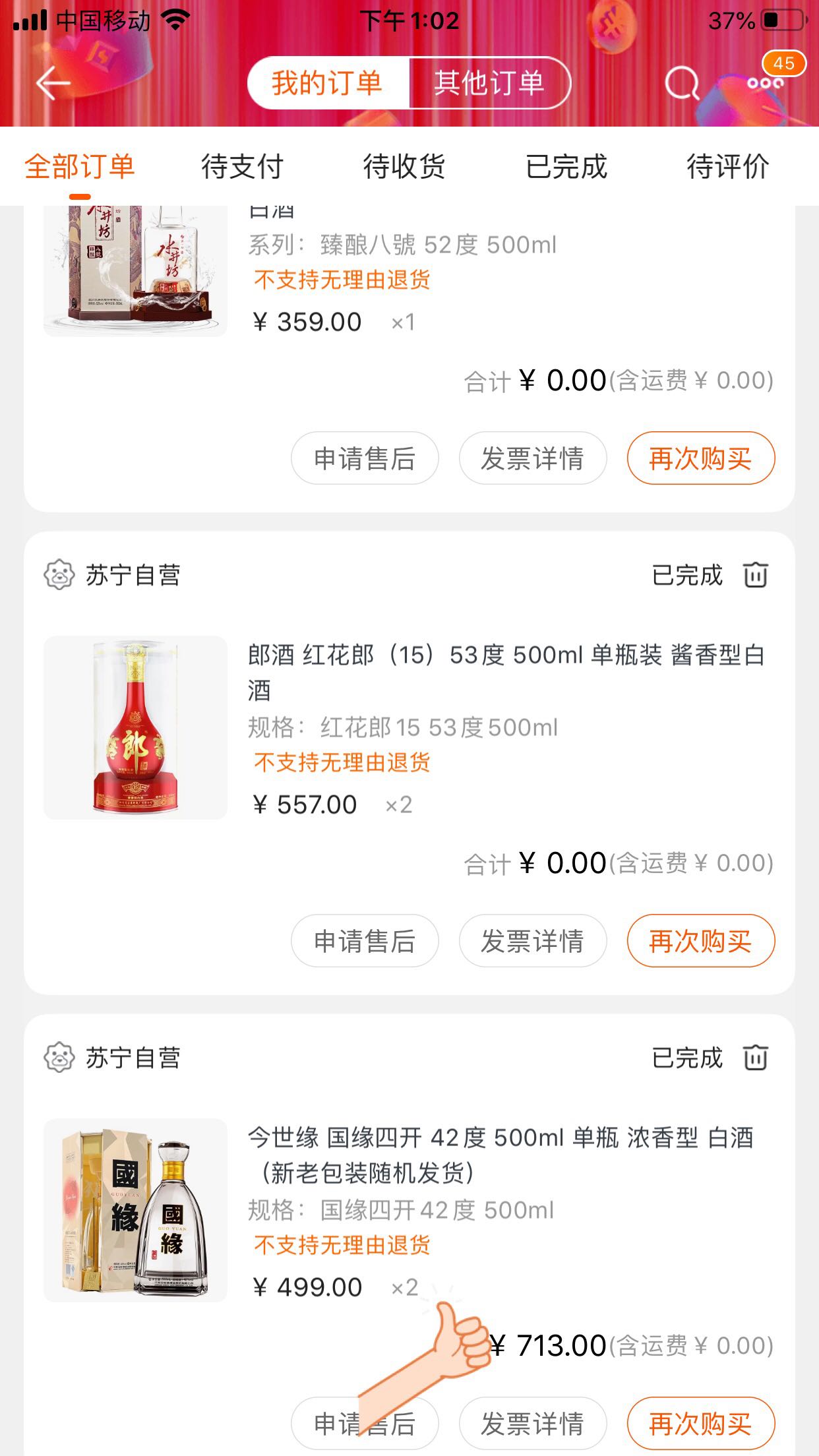The height and width of the screenshot is (1456, 819).
Task: View 发票详情 for 郎酒 红花郎 order
Action: (532, 941)
